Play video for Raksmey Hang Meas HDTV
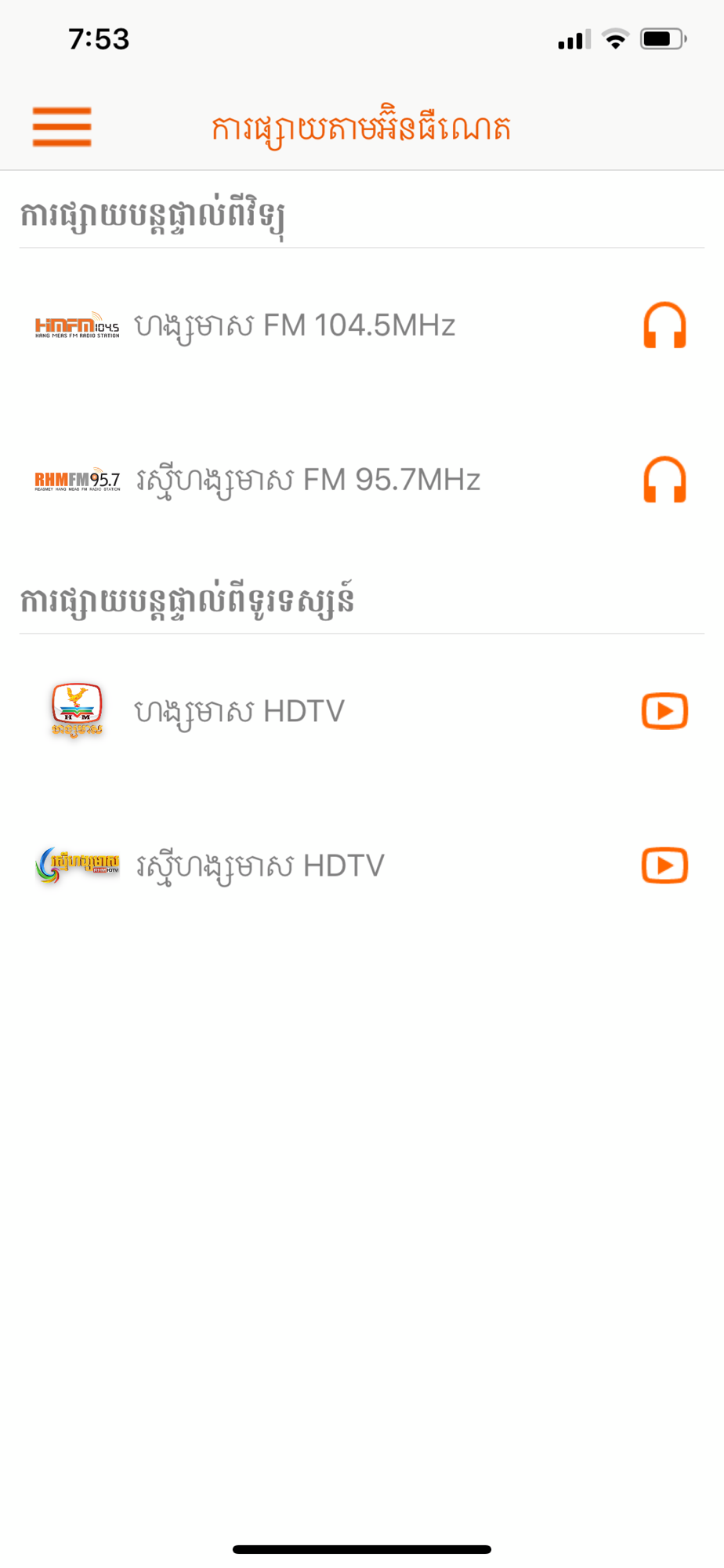 pos(664,866)
